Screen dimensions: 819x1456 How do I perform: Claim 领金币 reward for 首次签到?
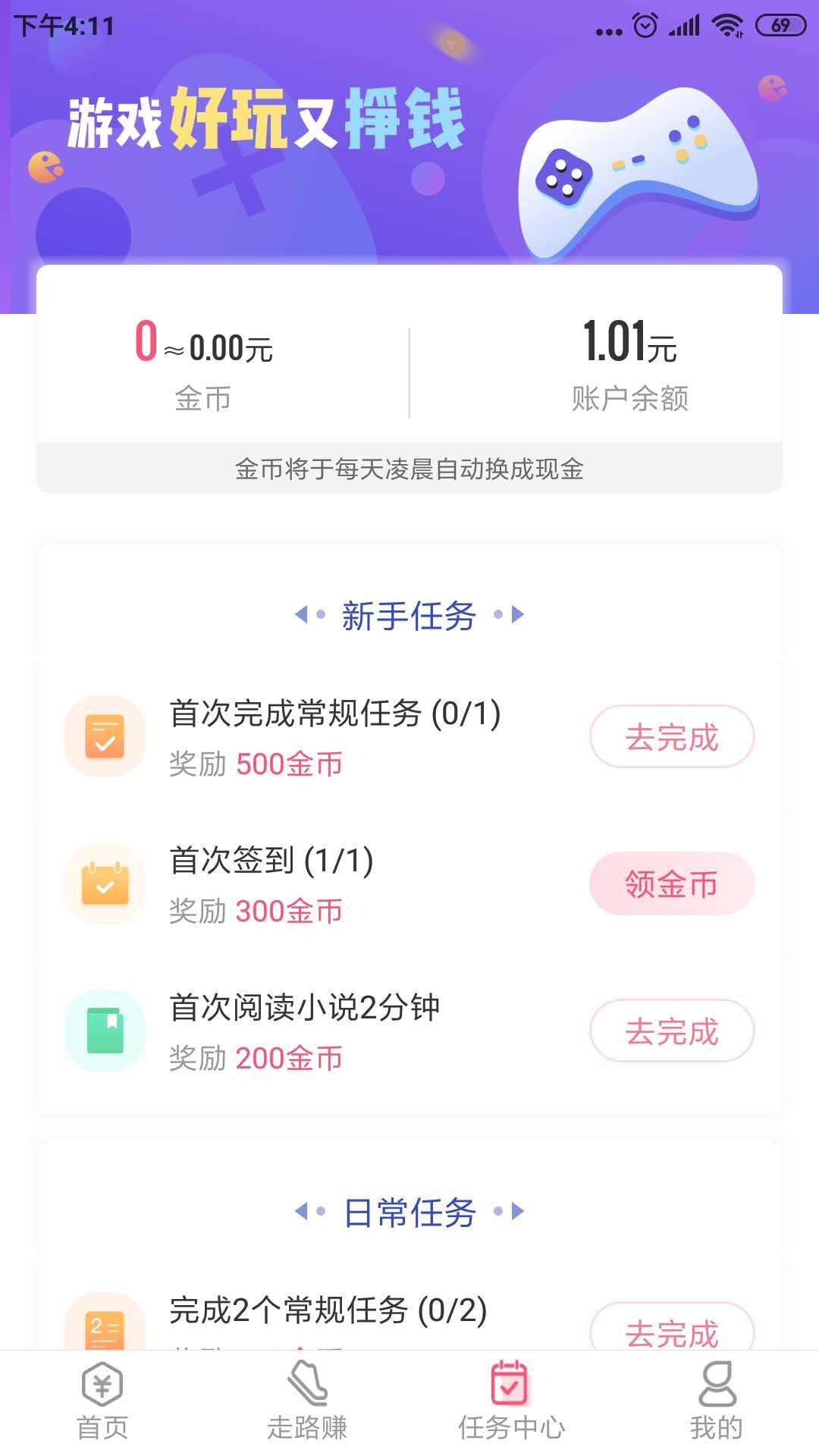coord(671,882)
